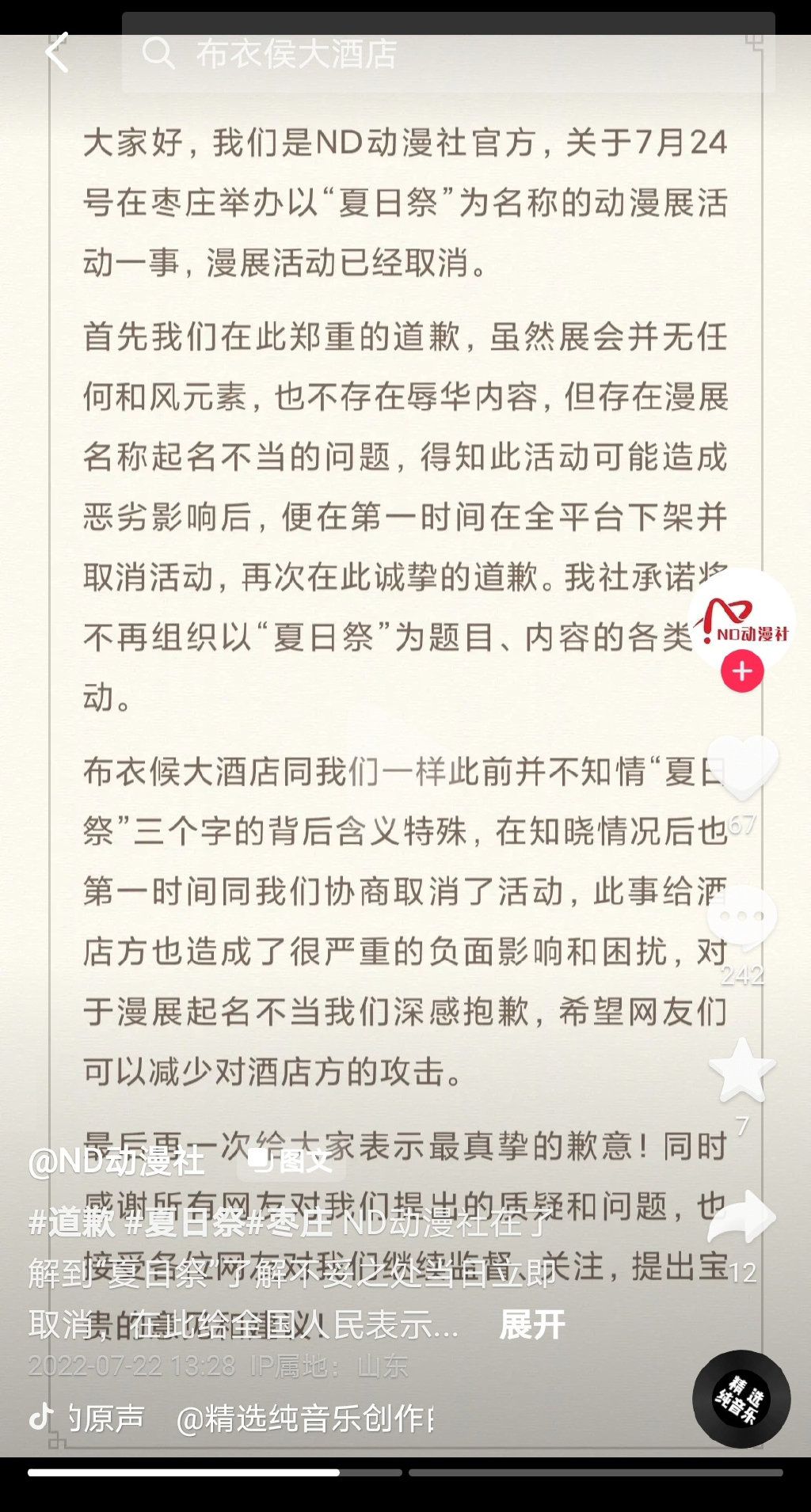811x1512 pixels.
Task: Open the @ND动漫社 username link
Action: tap(116, 1161)
